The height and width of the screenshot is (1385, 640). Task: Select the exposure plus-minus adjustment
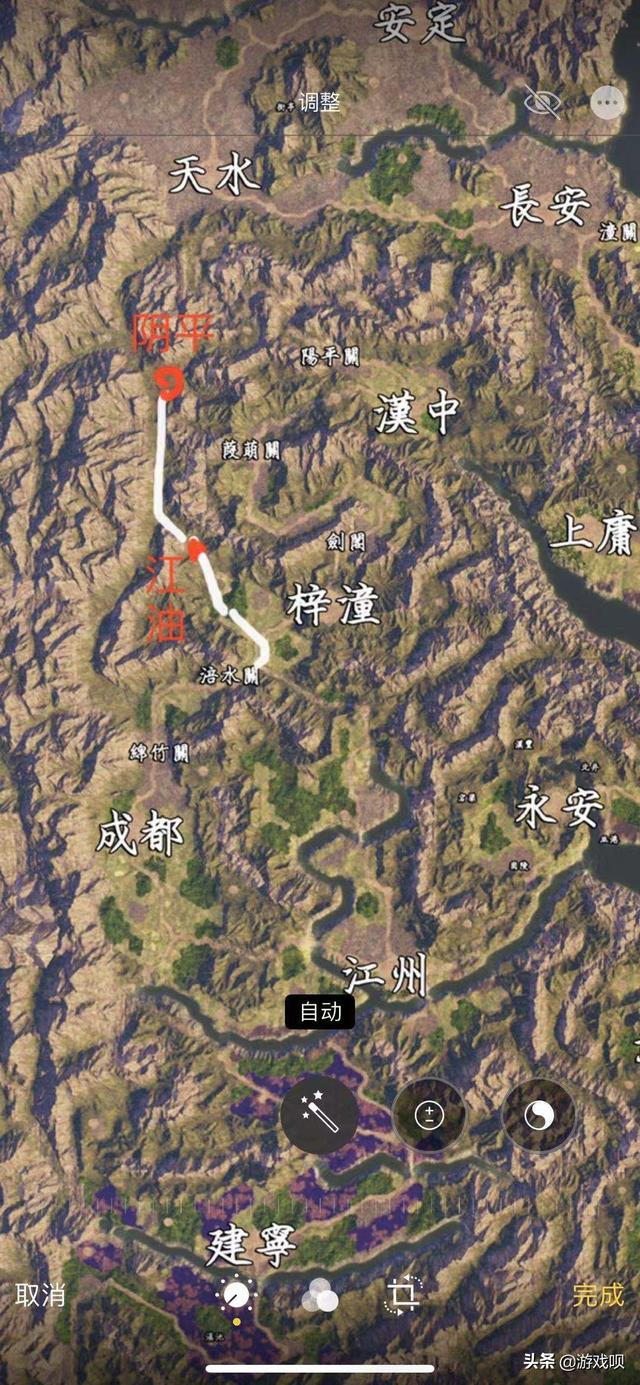pyautogui.click(x=429, y=1114)
